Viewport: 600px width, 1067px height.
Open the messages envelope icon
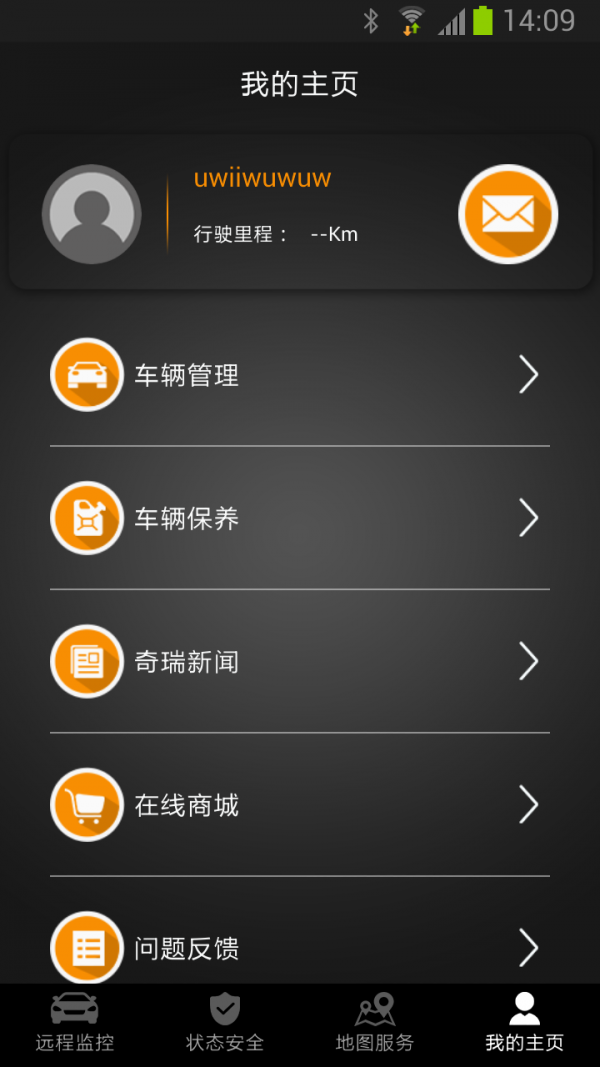click(x=508, y=214)
